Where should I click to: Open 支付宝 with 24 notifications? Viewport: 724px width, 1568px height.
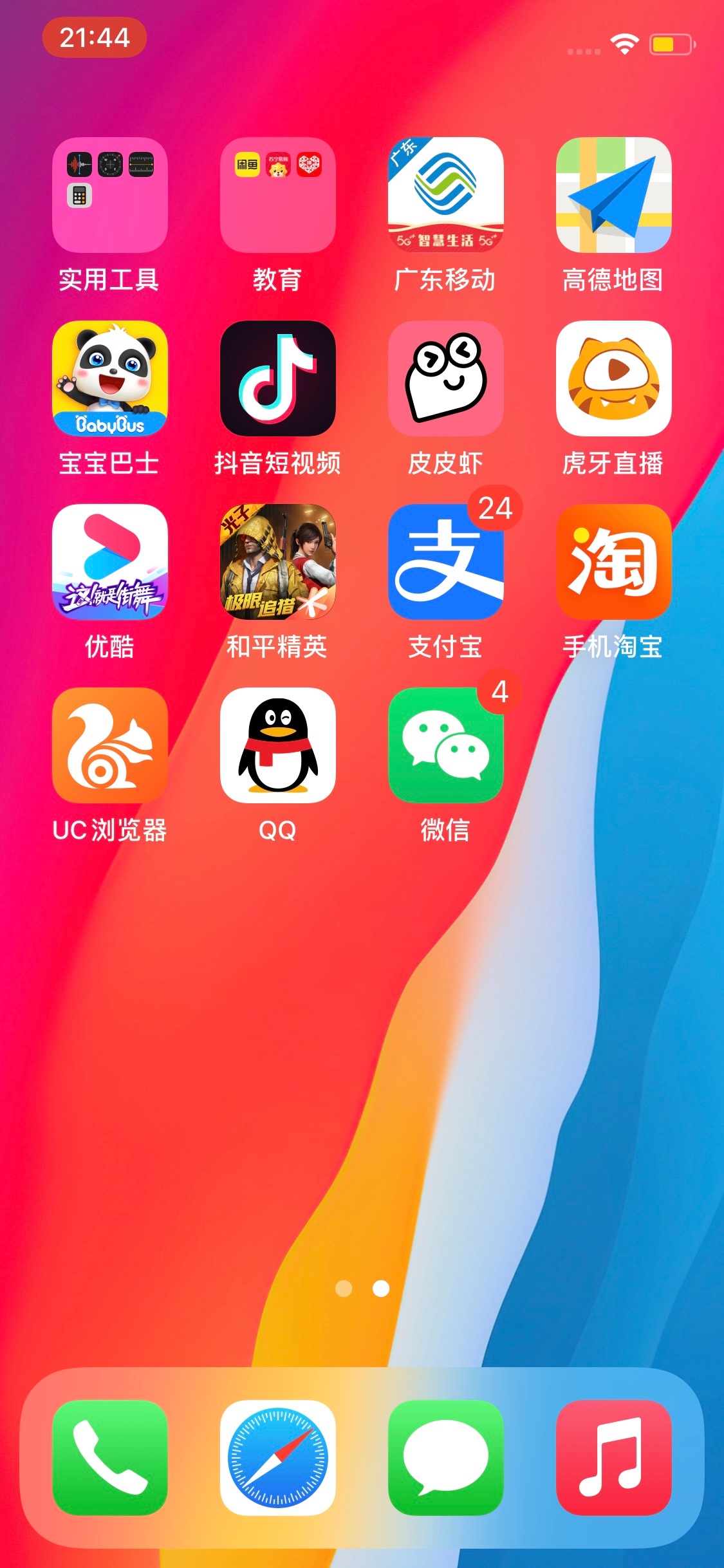(445, 562)
